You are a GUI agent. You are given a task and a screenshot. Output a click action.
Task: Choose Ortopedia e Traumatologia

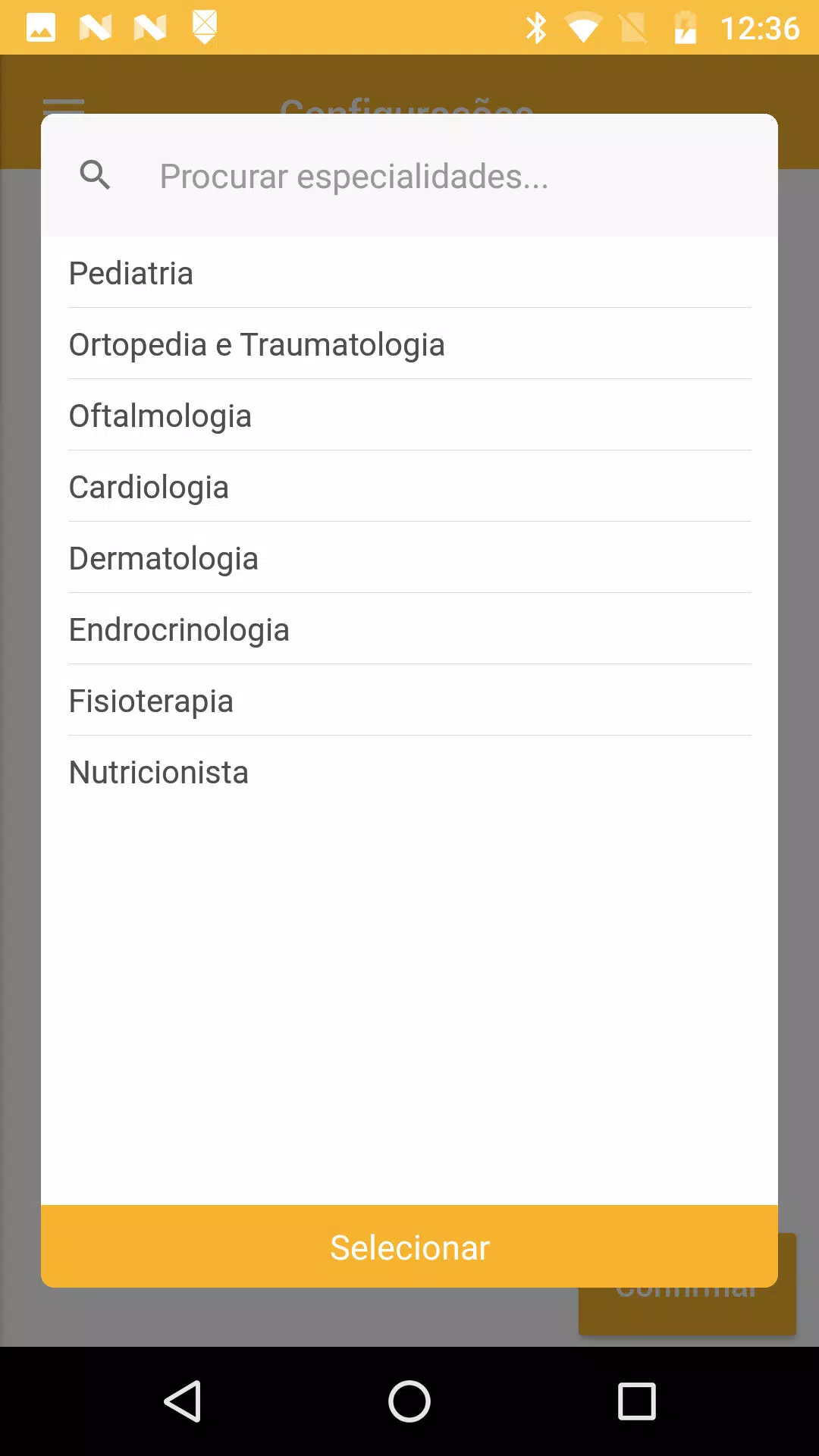409,344
